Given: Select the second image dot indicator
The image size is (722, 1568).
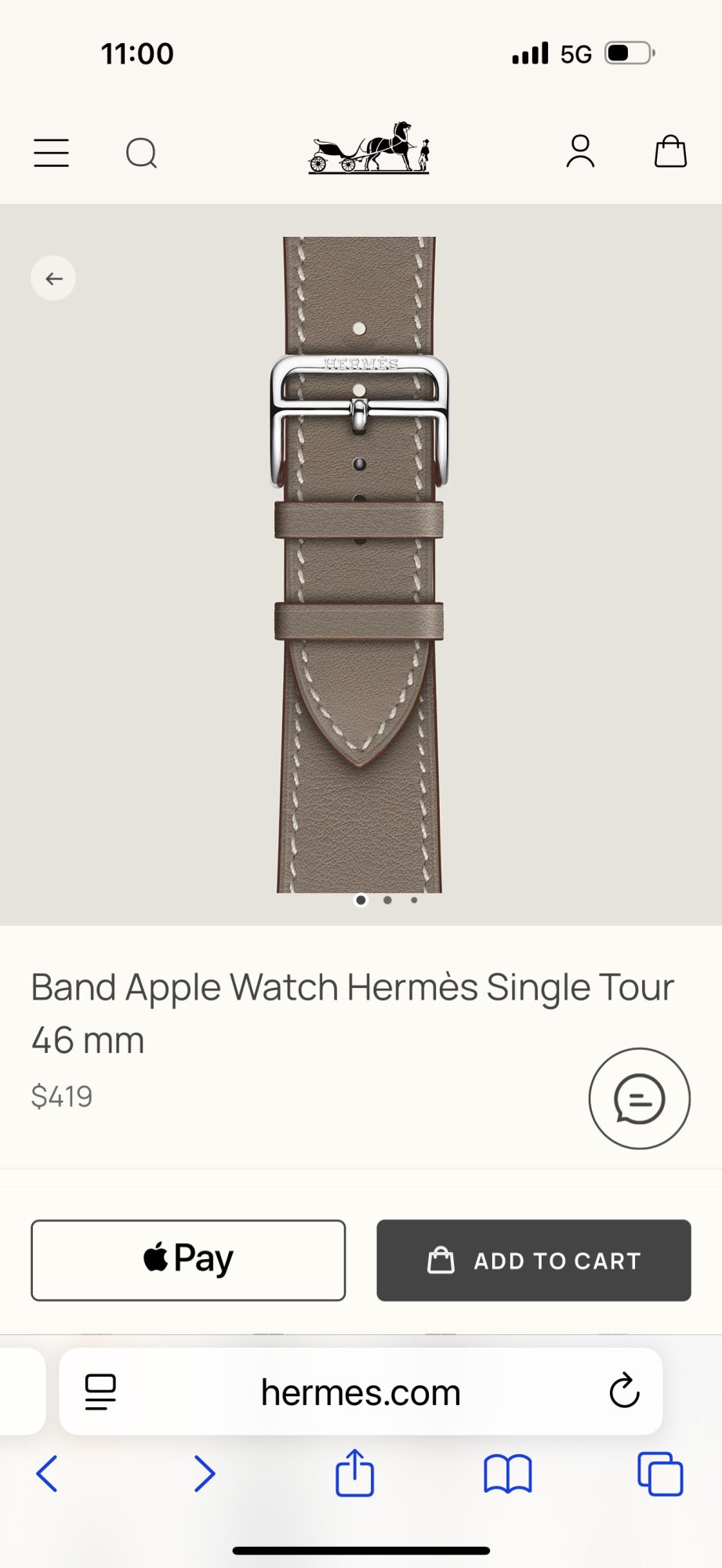Looking at the screenshot, I should coord(387,900).
